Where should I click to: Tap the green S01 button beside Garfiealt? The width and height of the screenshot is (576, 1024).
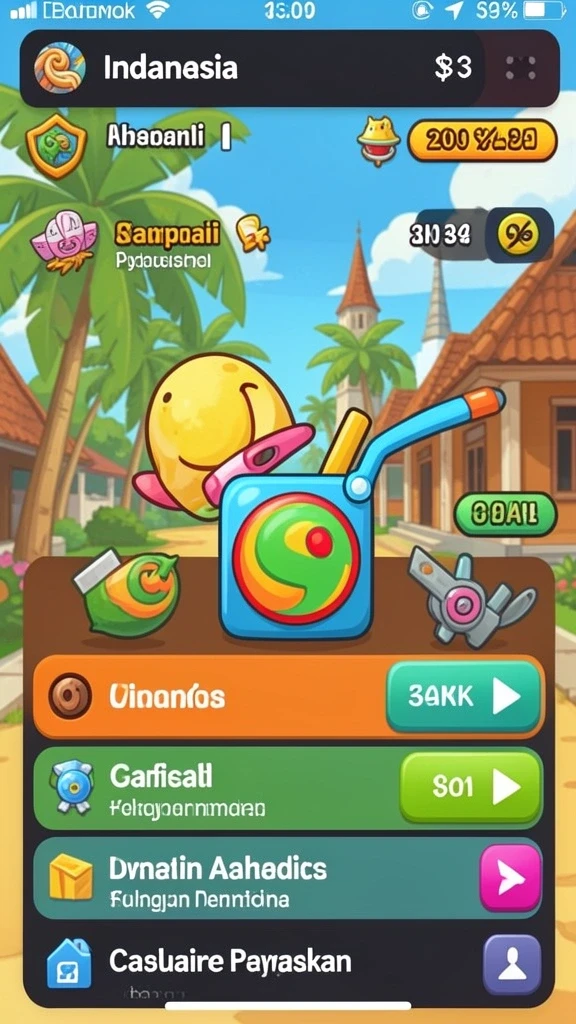click(x=471, y=787)
